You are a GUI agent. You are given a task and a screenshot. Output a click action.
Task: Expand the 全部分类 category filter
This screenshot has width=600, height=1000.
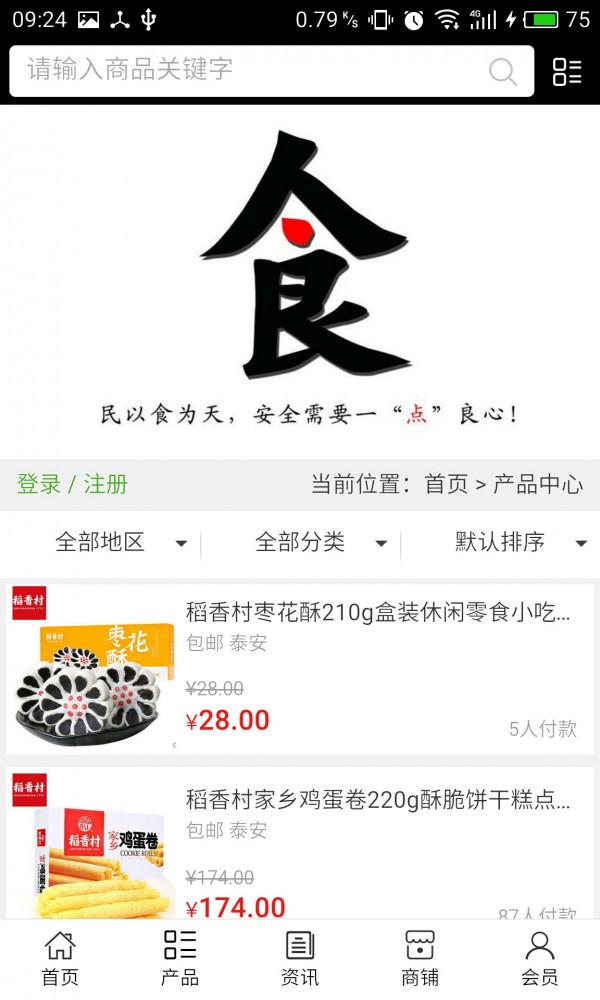click(x=320, y=543)
